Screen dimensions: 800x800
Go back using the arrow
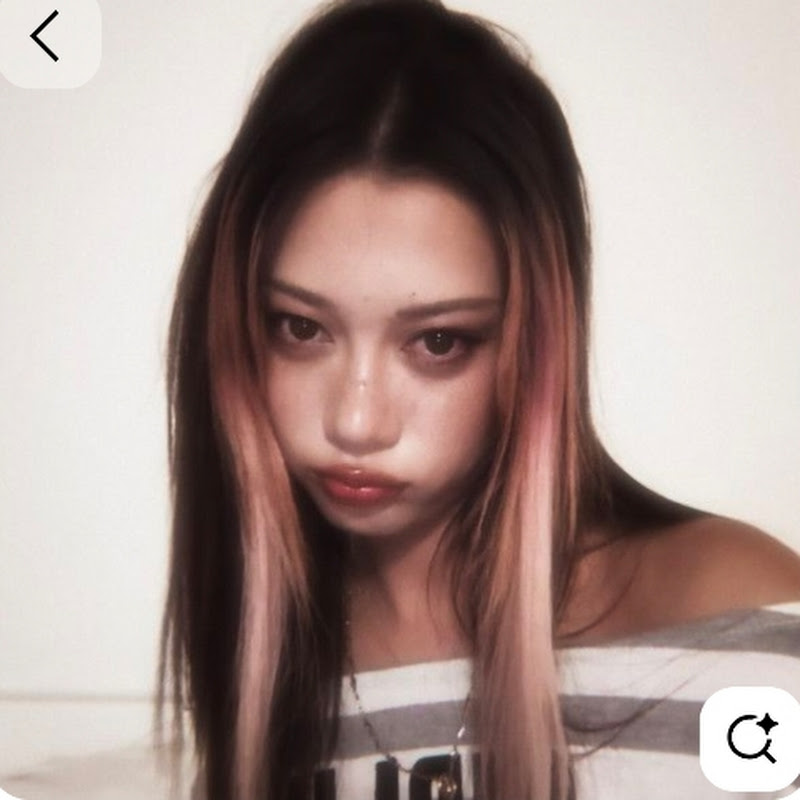coord(45,38)
